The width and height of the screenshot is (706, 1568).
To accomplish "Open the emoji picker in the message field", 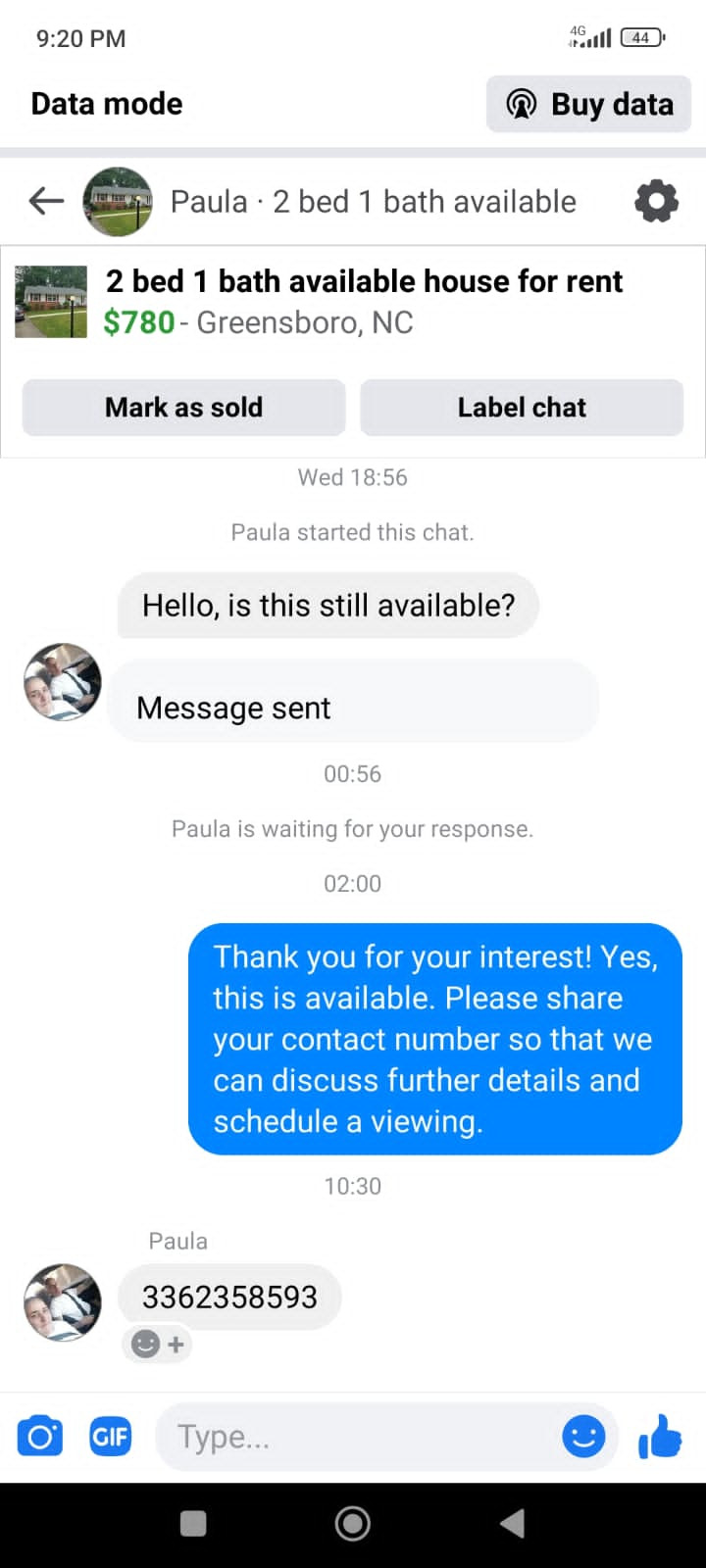I will click(x=583, y=1437).
